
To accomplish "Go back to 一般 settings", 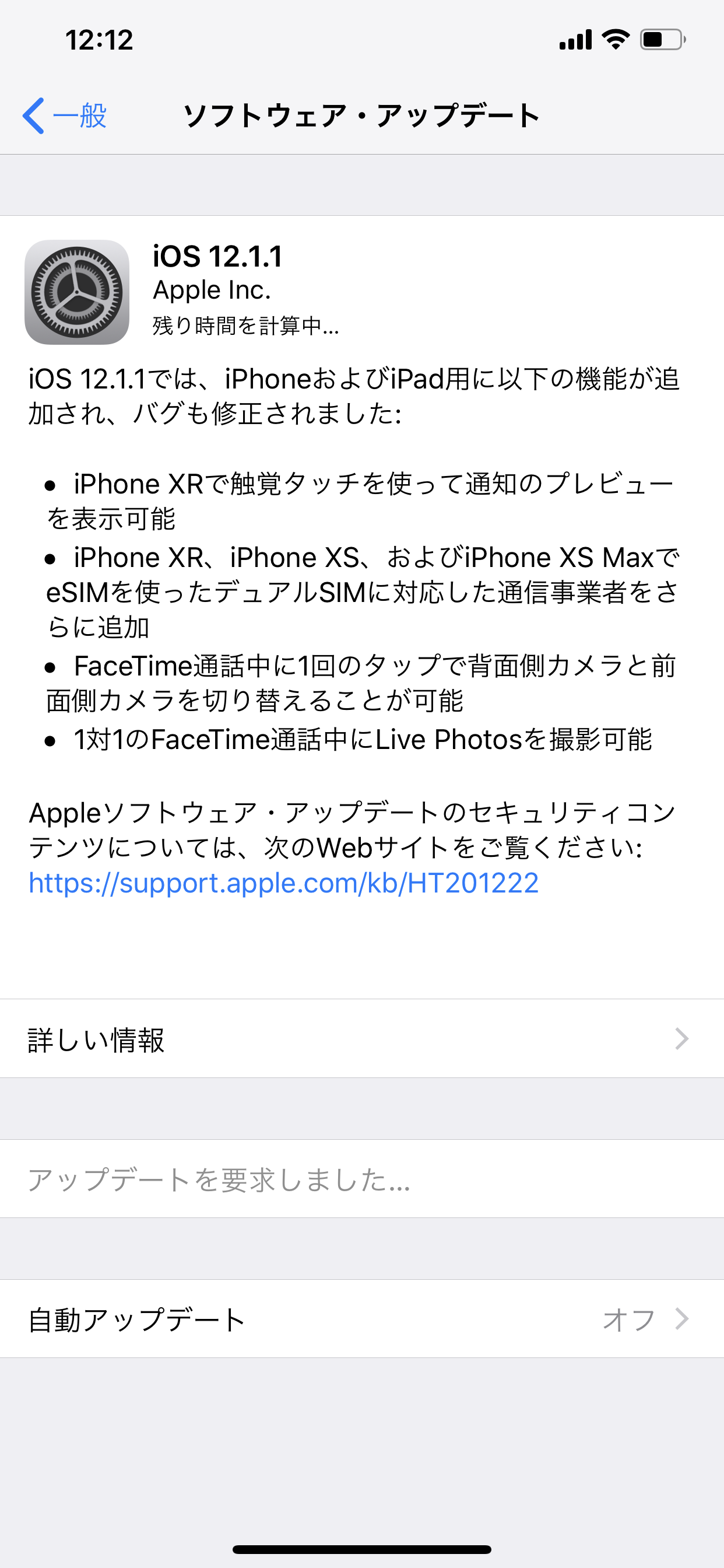I will [65, 116].
